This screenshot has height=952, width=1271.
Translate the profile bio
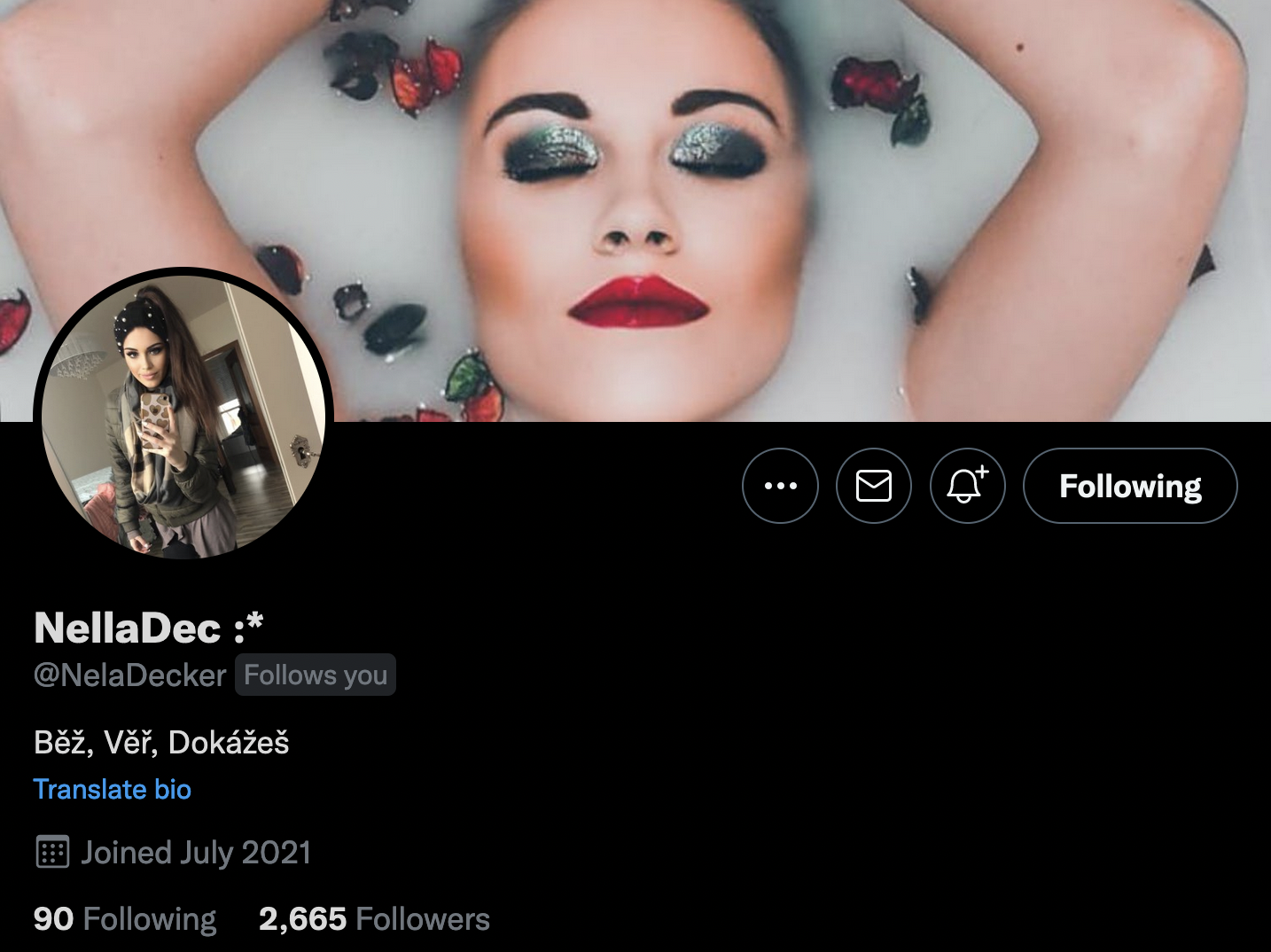tap(113, 789)
